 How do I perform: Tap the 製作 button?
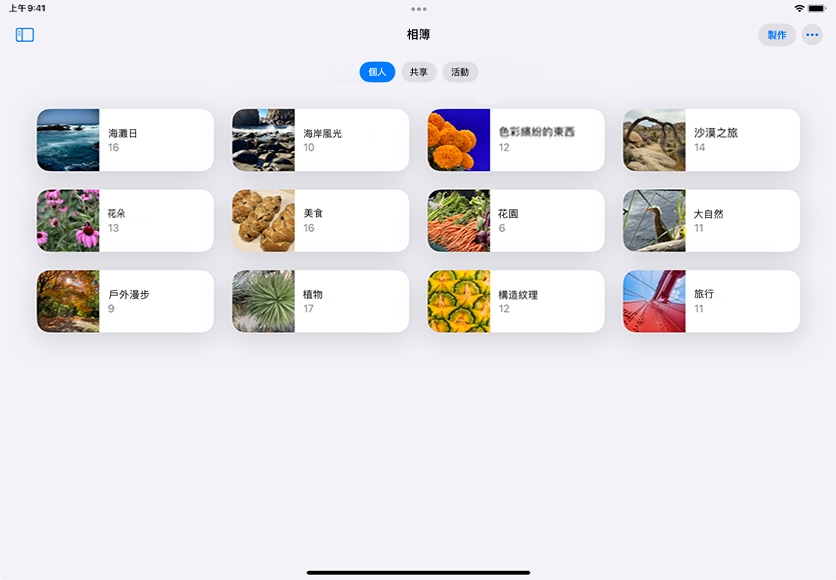point(777,35)
